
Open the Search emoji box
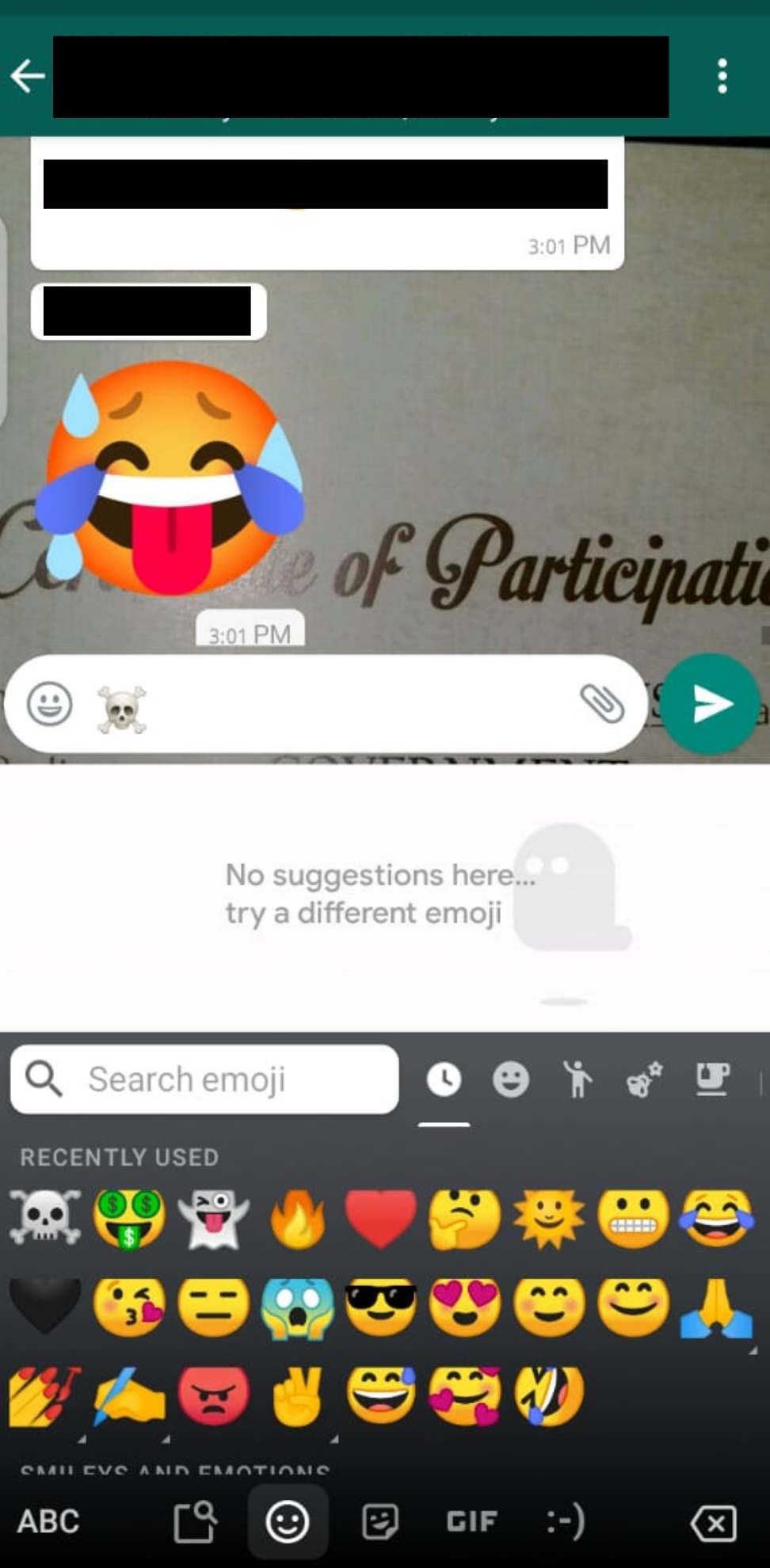(x=204, y=1079)
